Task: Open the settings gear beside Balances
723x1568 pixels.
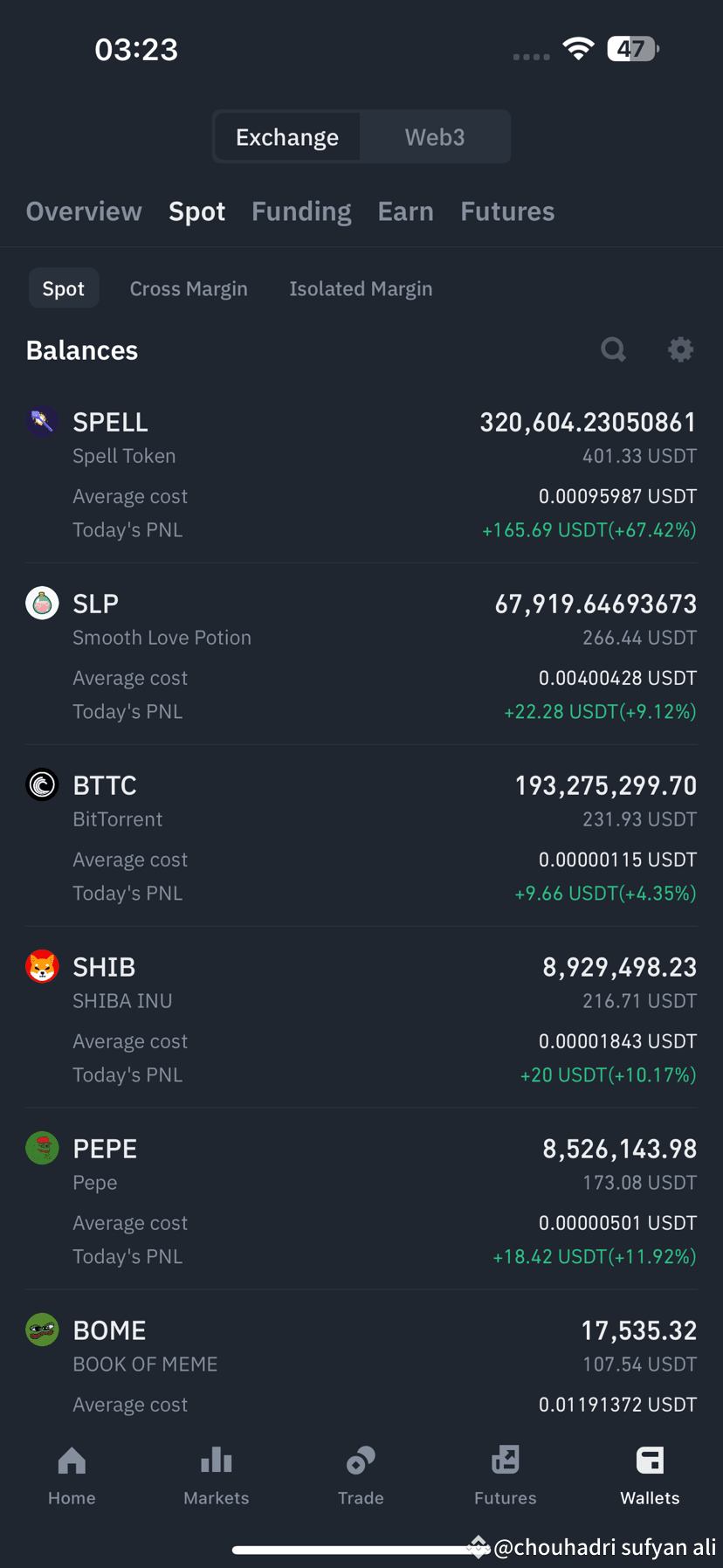Action: pyautogui.click(x=680, y=349)
